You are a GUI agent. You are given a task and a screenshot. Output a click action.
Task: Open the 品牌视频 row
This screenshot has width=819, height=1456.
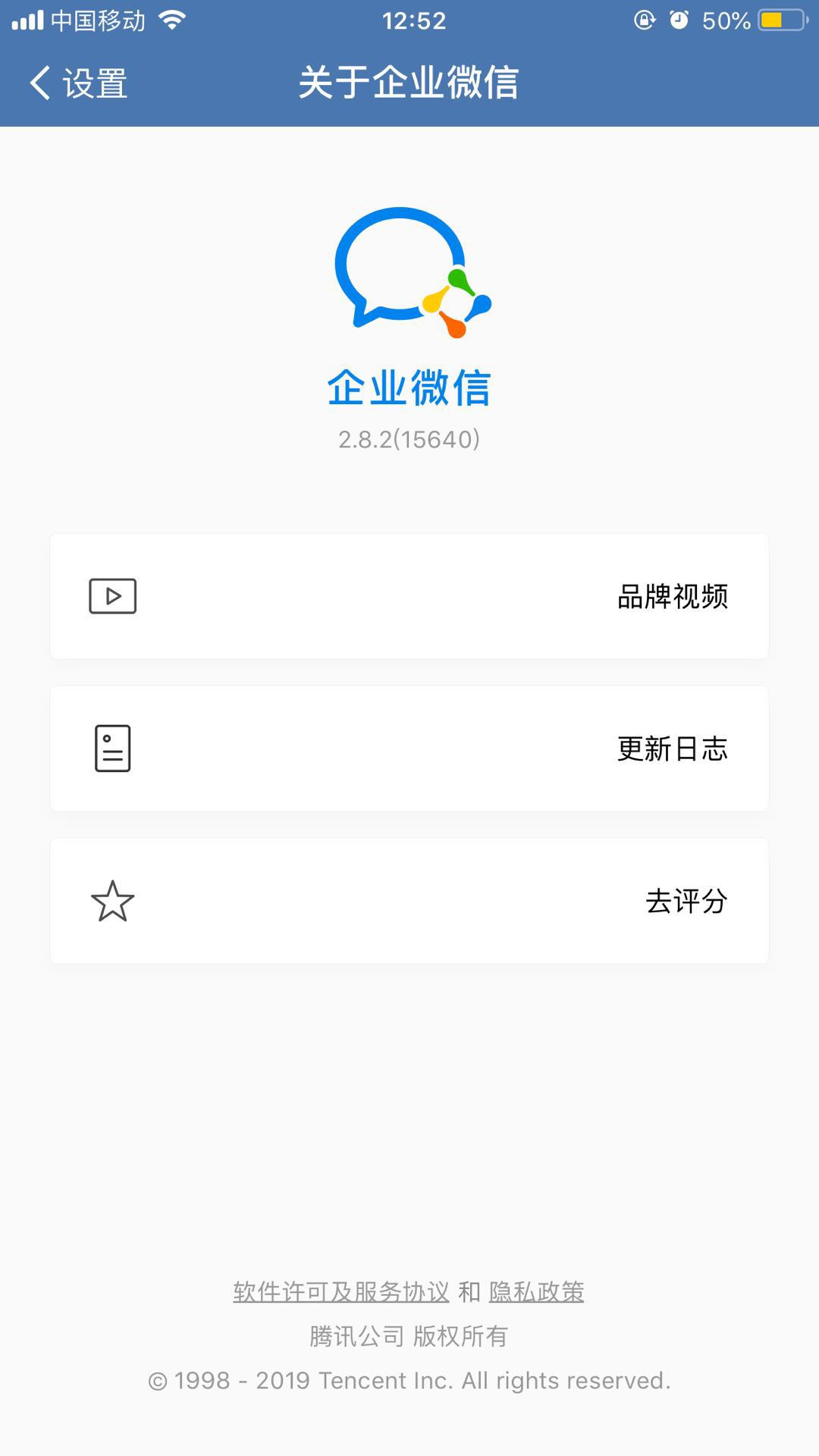click(x=409, y=597)
